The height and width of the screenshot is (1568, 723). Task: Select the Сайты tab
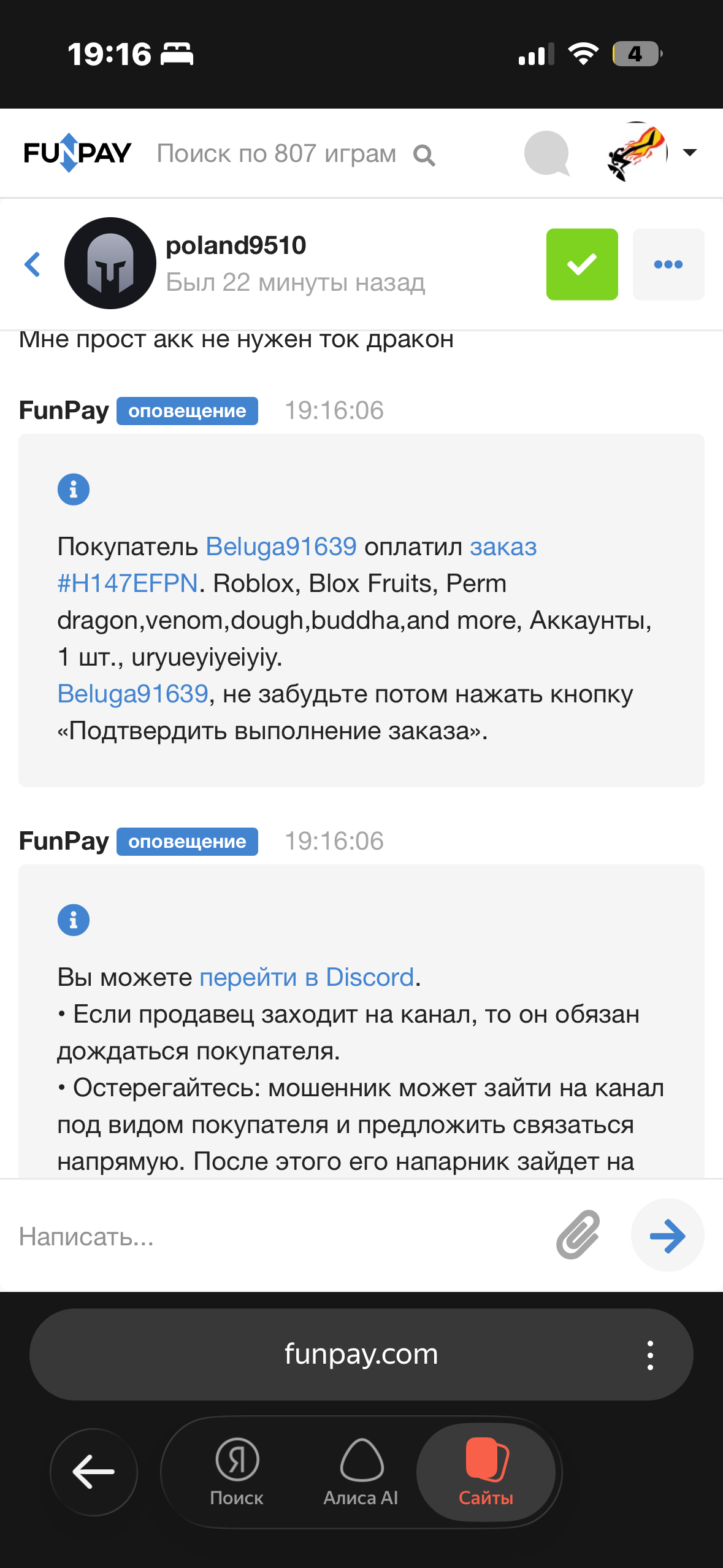pyautogui.click(x=486, y=1472)
